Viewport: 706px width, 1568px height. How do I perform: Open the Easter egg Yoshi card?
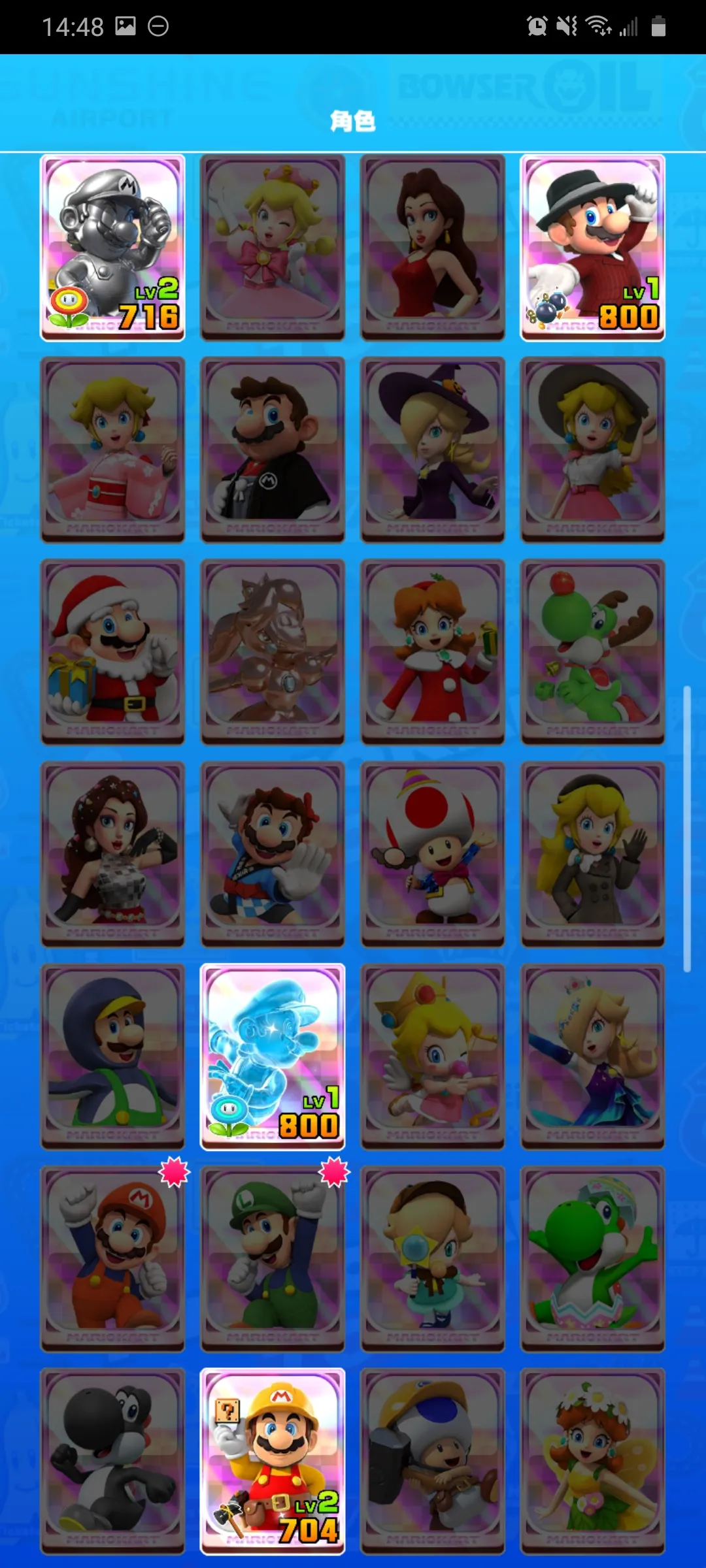point(592,1258)
